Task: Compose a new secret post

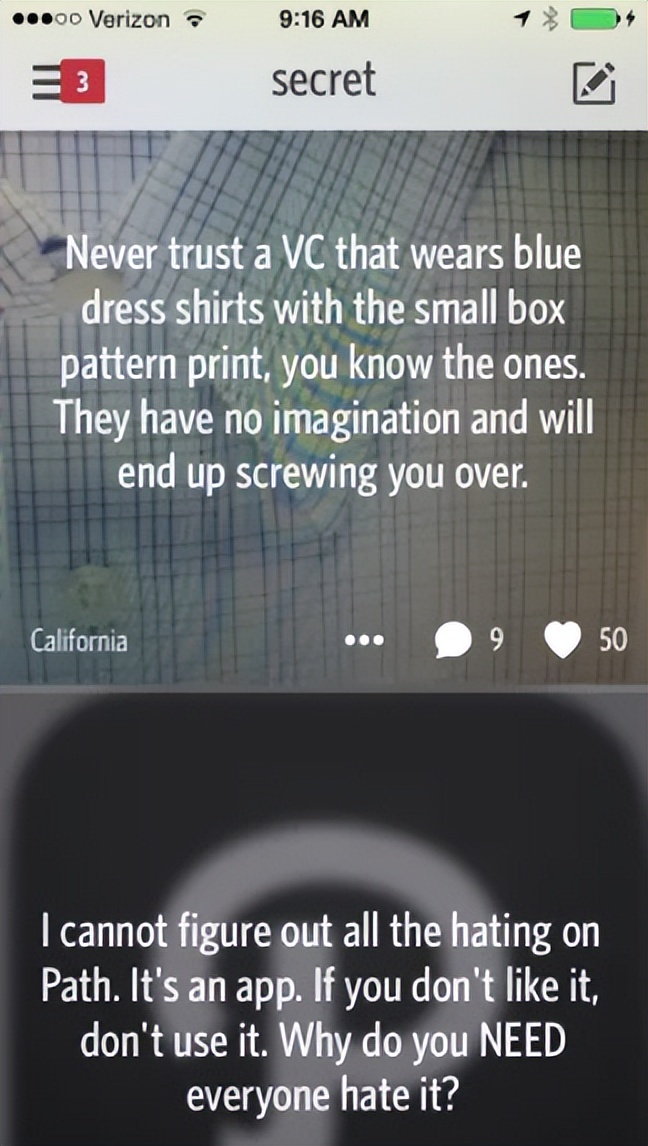Action: [593, 83]
